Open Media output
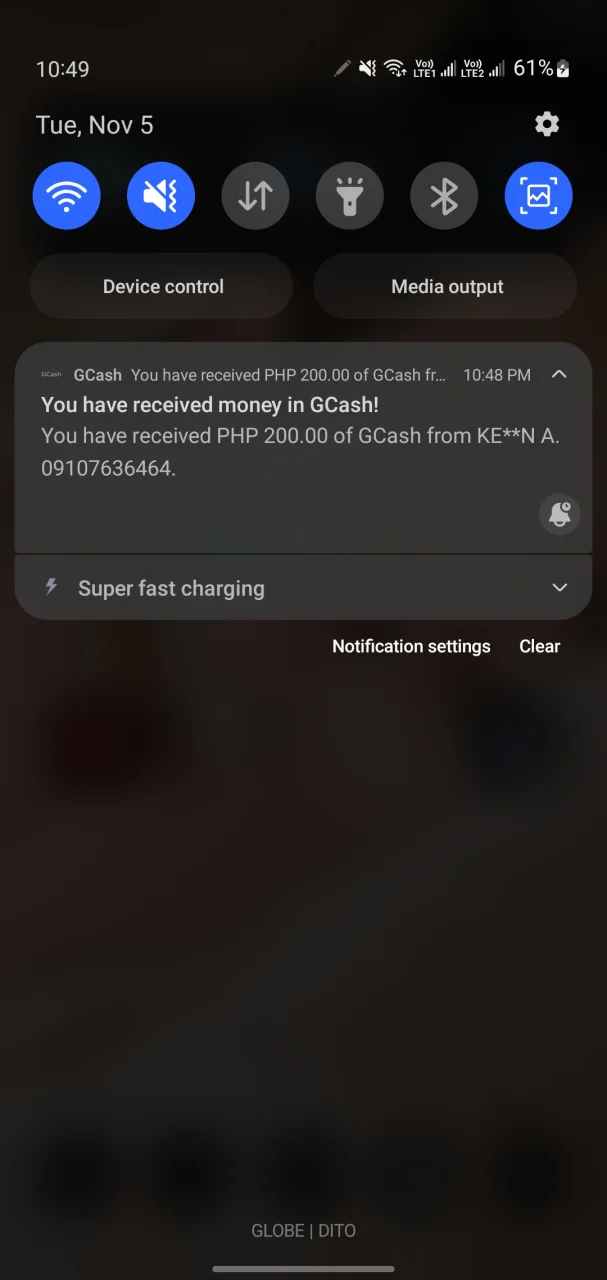The height and width of the screenshot is (1280, 607). [x=447, y=287]
